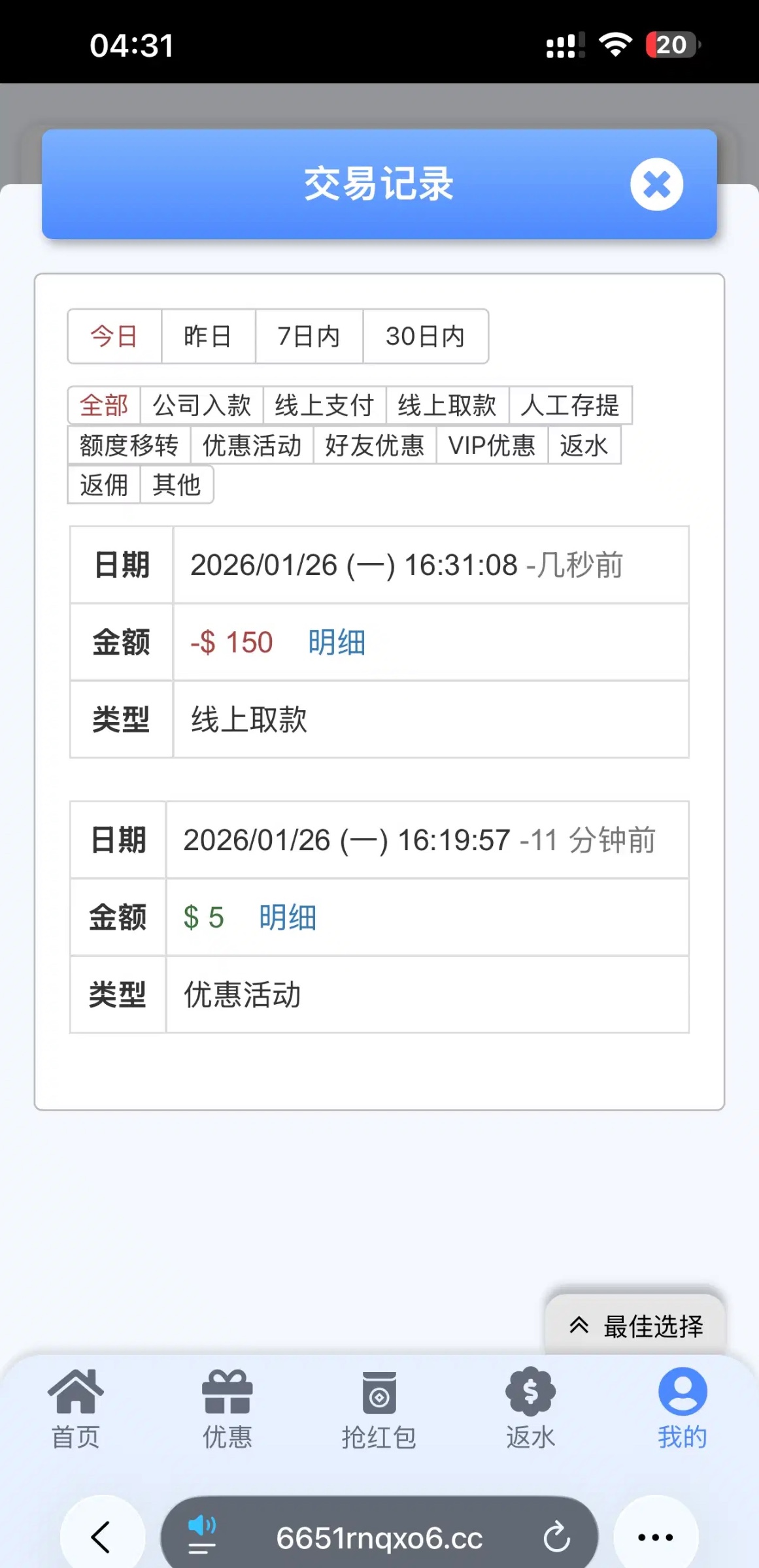Filter by 公司入款 transactions
Screen dimensions: 759x1568
click(201, 406)
